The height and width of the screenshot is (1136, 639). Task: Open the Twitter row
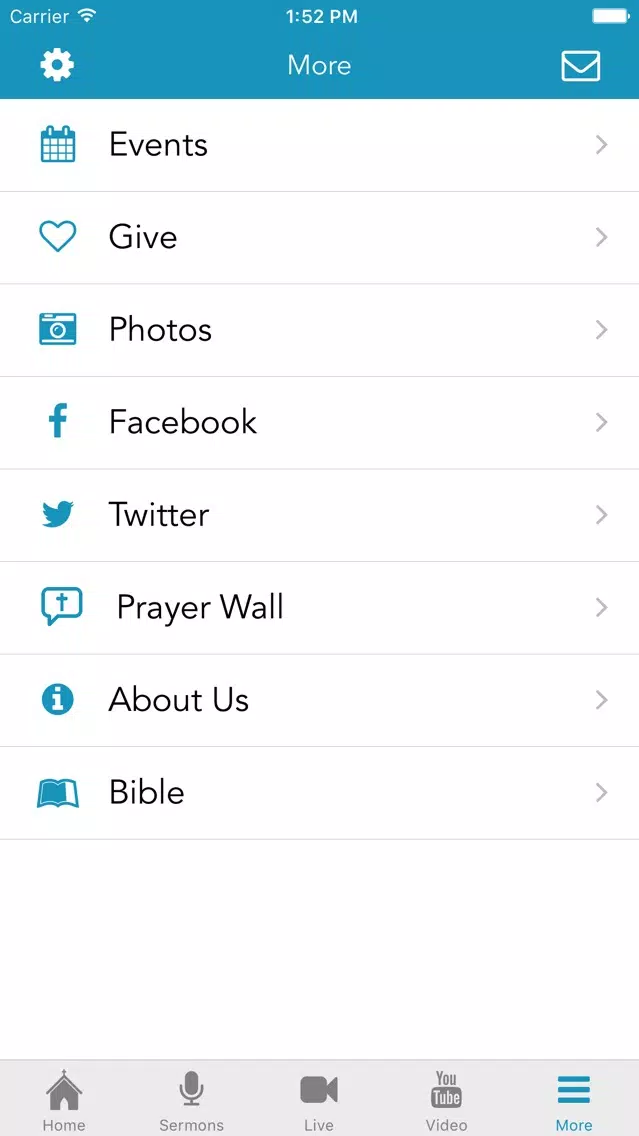tap(320, 515)
